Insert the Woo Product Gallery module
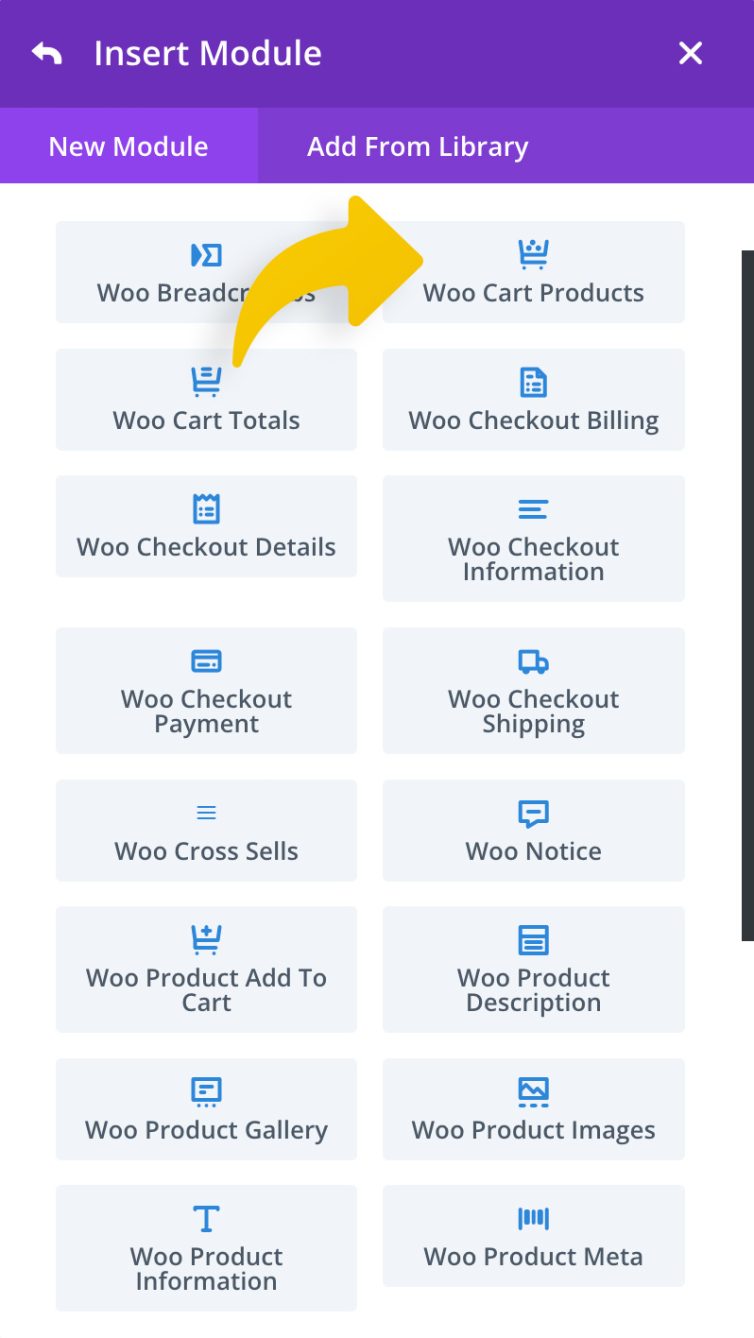The image size is (754, 1338). [206, 1109]
